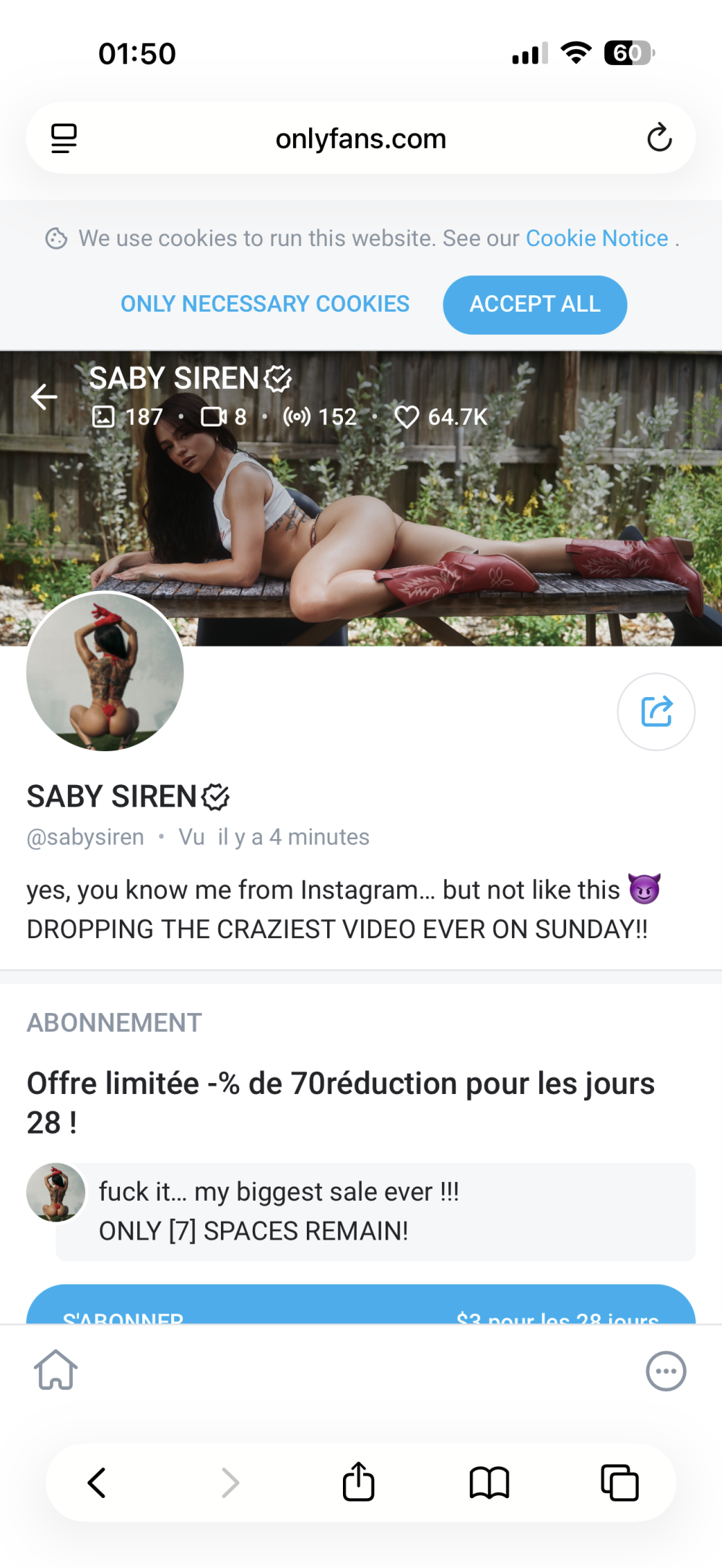Open Safari bookmarks
This screenshot has height=1568, width=722.
point(489,1483)
